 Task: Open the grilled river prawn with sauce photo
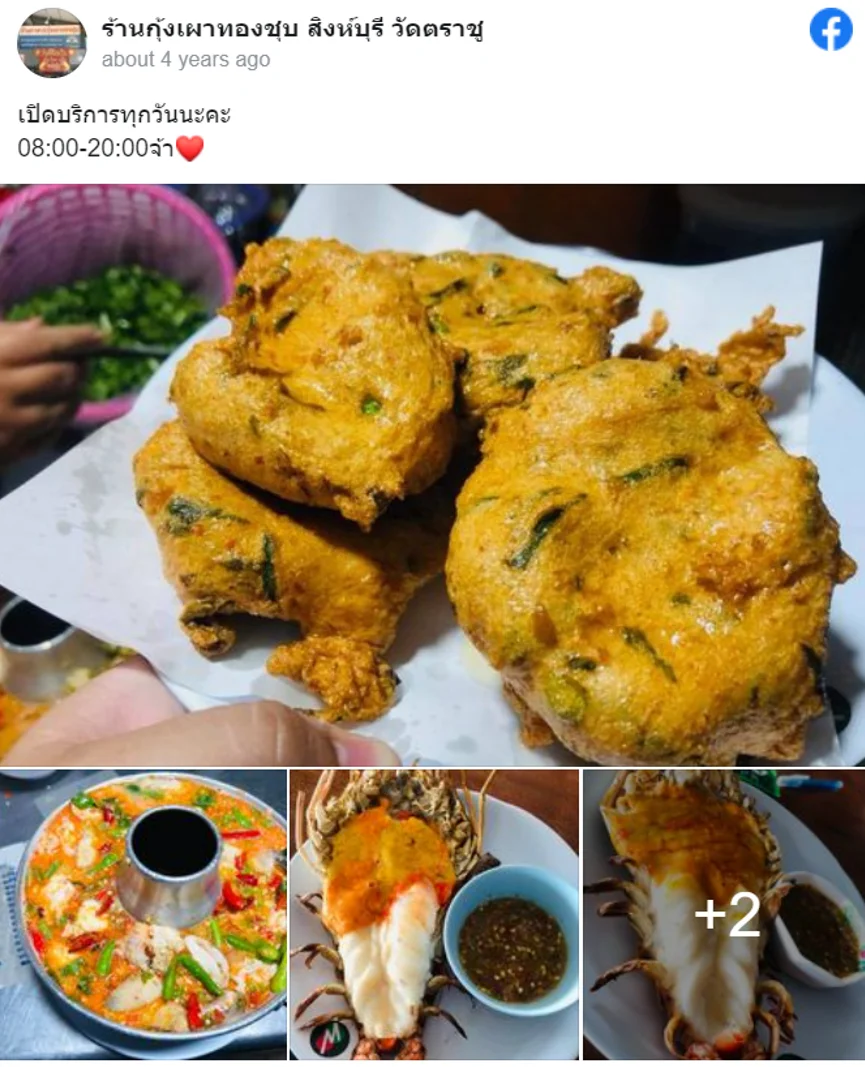432,915
